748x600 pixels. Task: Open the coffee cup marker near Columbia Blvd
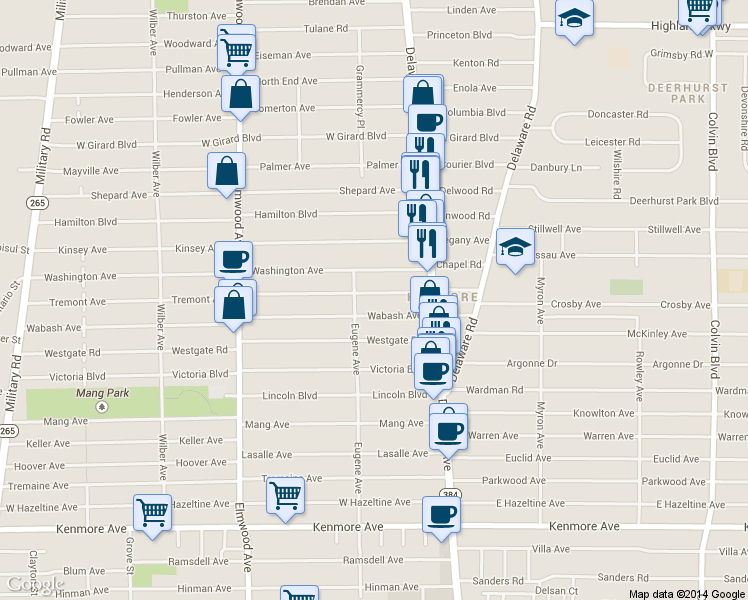click(427, 122)
